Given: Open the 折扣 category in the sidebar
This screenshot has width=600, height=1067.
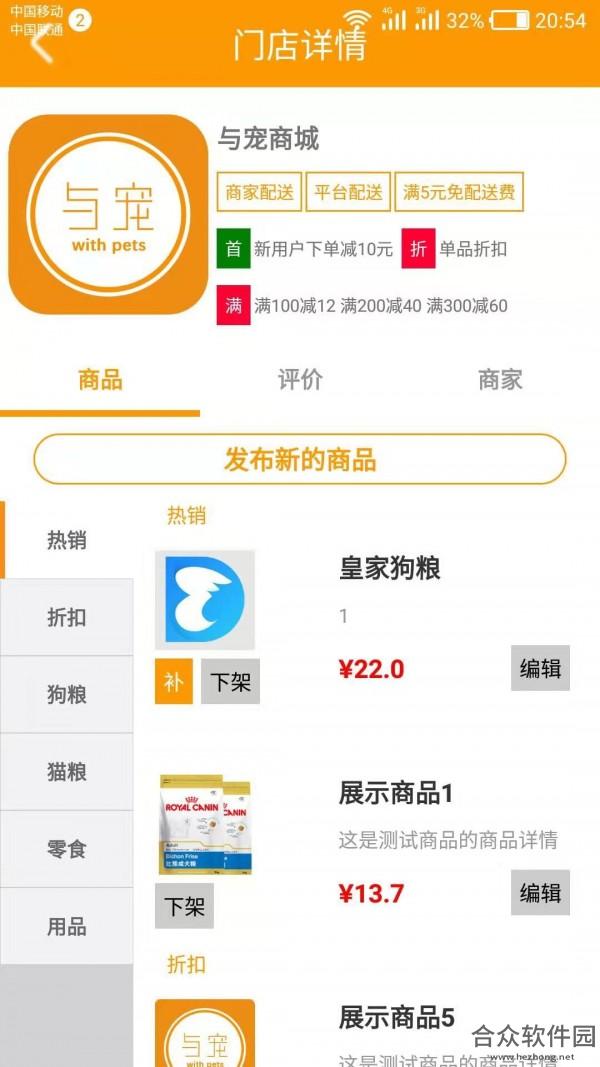Looking at the screenshot, I should coord(67,617).
